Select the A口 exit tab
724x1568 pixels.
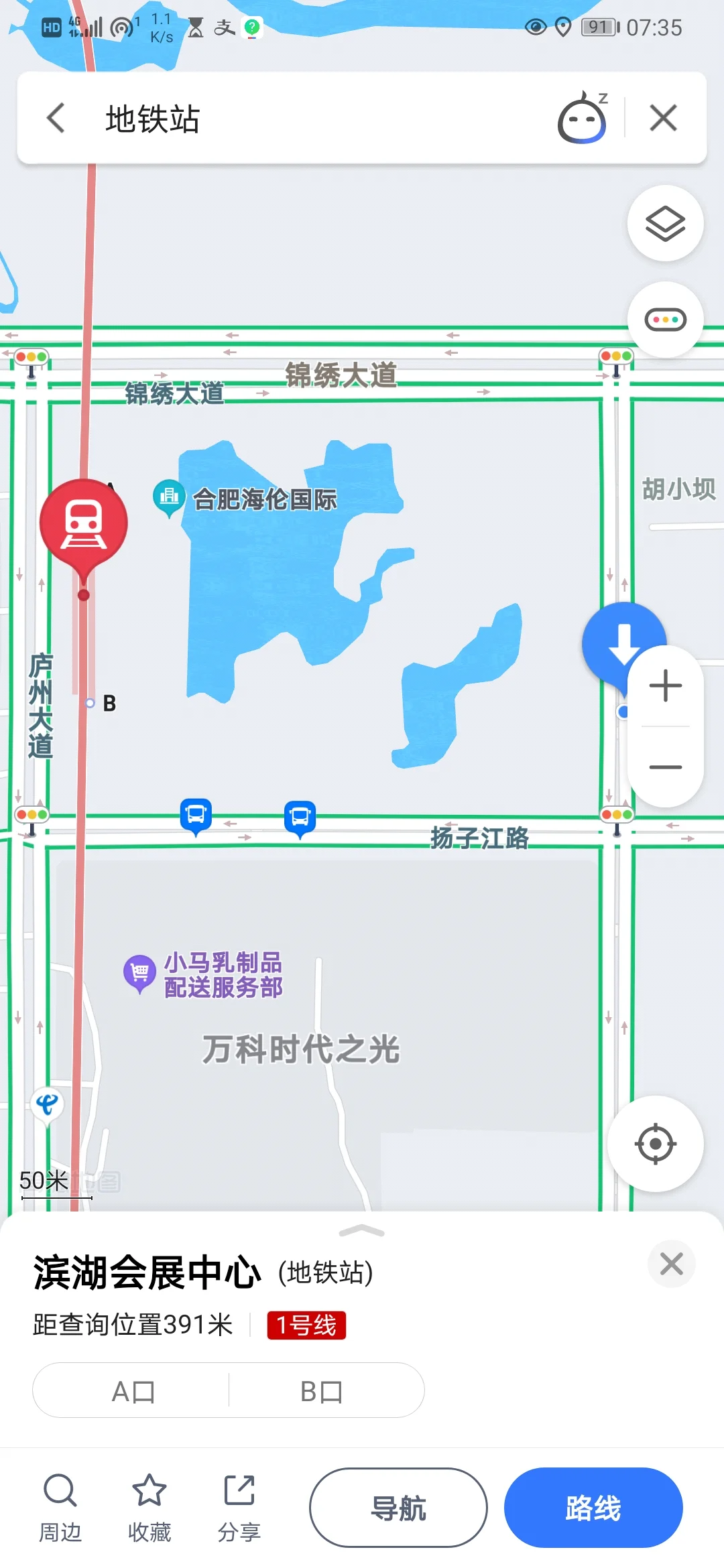click(131, 1391)
